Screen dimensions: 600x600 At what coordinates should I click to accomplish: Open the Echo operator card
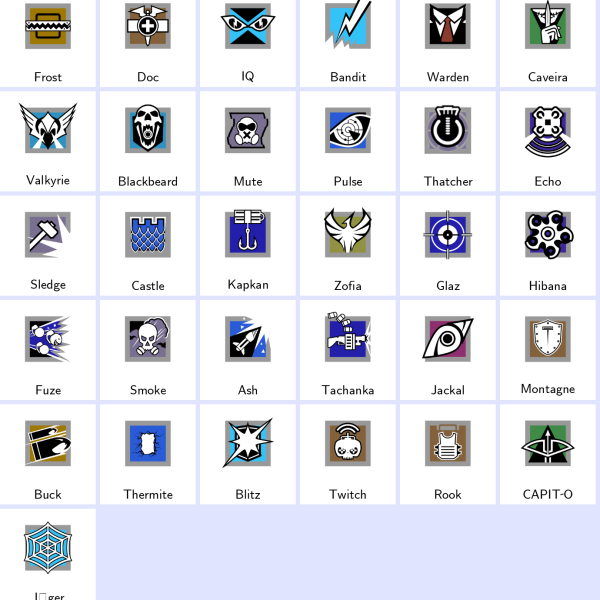pos(548,140)
